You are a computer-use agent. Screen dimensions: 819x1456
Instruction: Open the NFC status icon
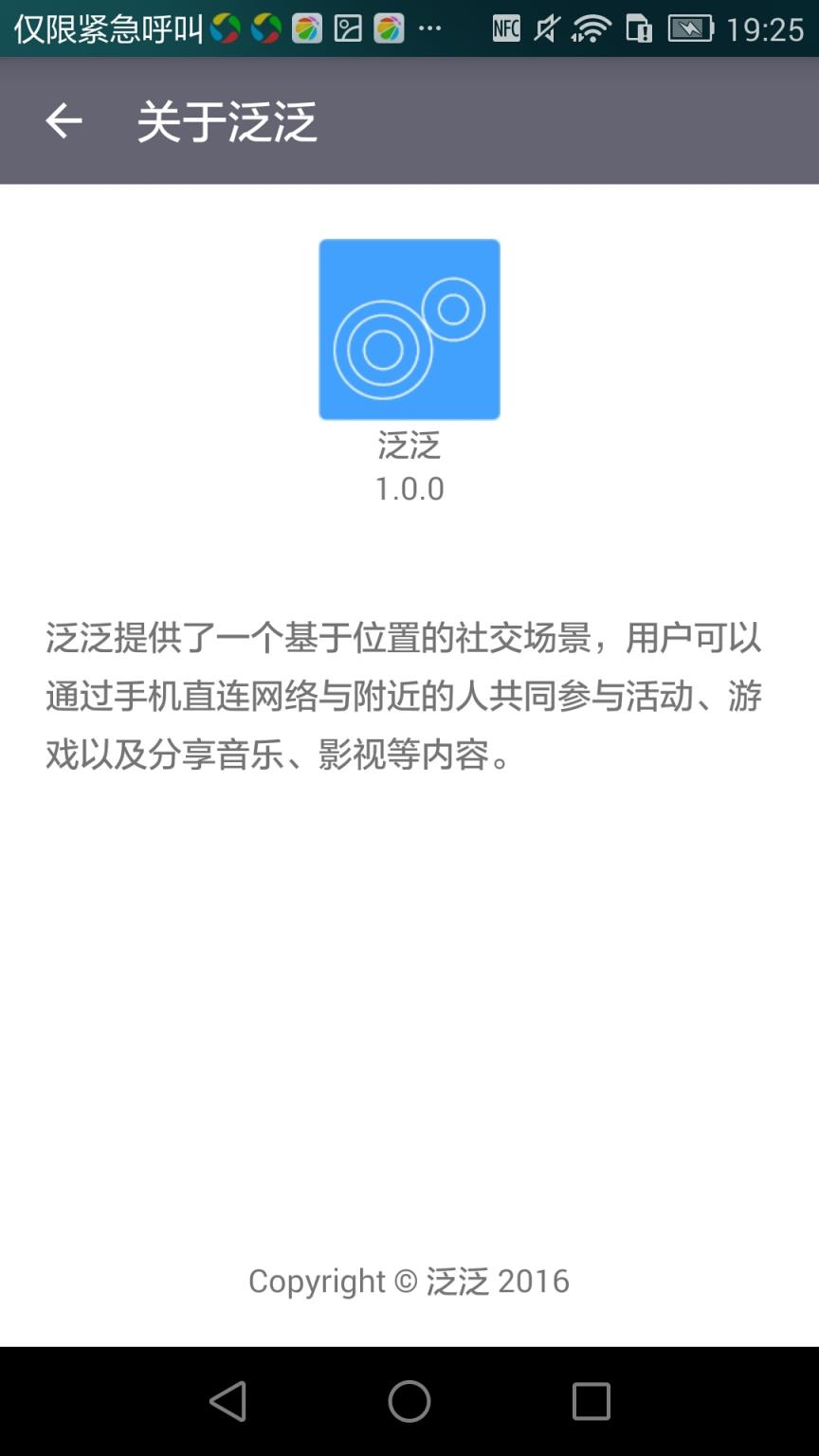pyautogui.click(x=505, y=28)
